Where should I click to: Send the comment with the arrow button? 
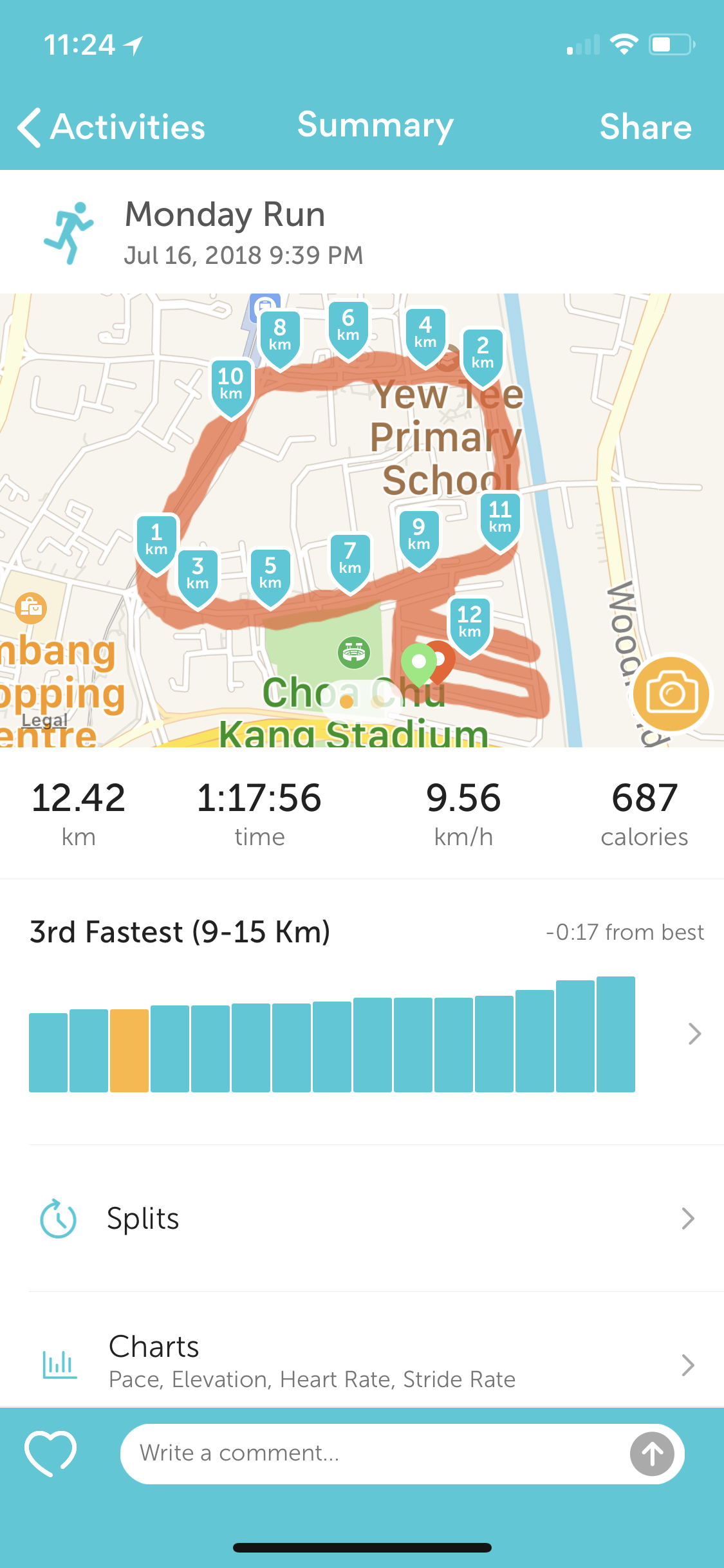click(x=652, y=1453)
